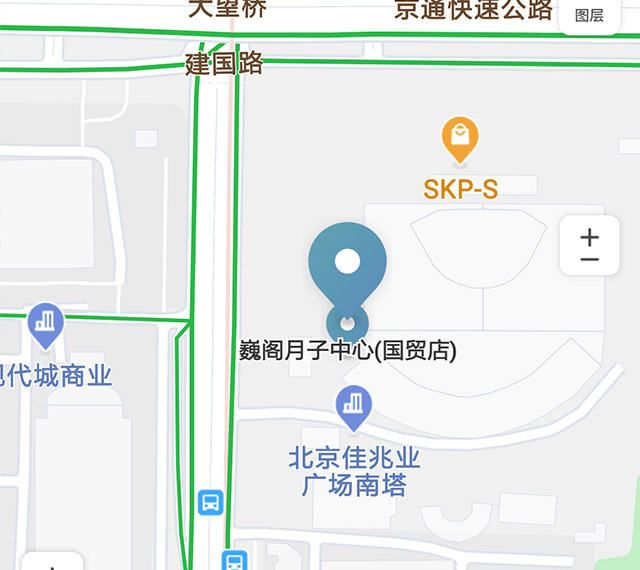Tap the bus stop icon on the road

click(211, 501)
